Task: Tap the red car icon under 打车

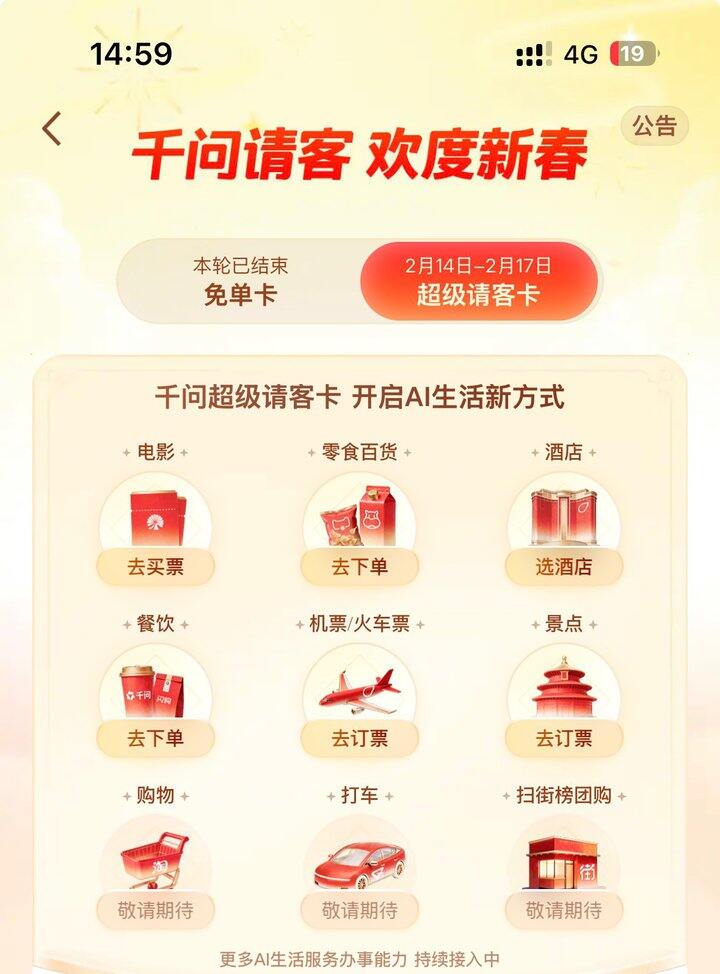Action: click(x=357, y=862)
